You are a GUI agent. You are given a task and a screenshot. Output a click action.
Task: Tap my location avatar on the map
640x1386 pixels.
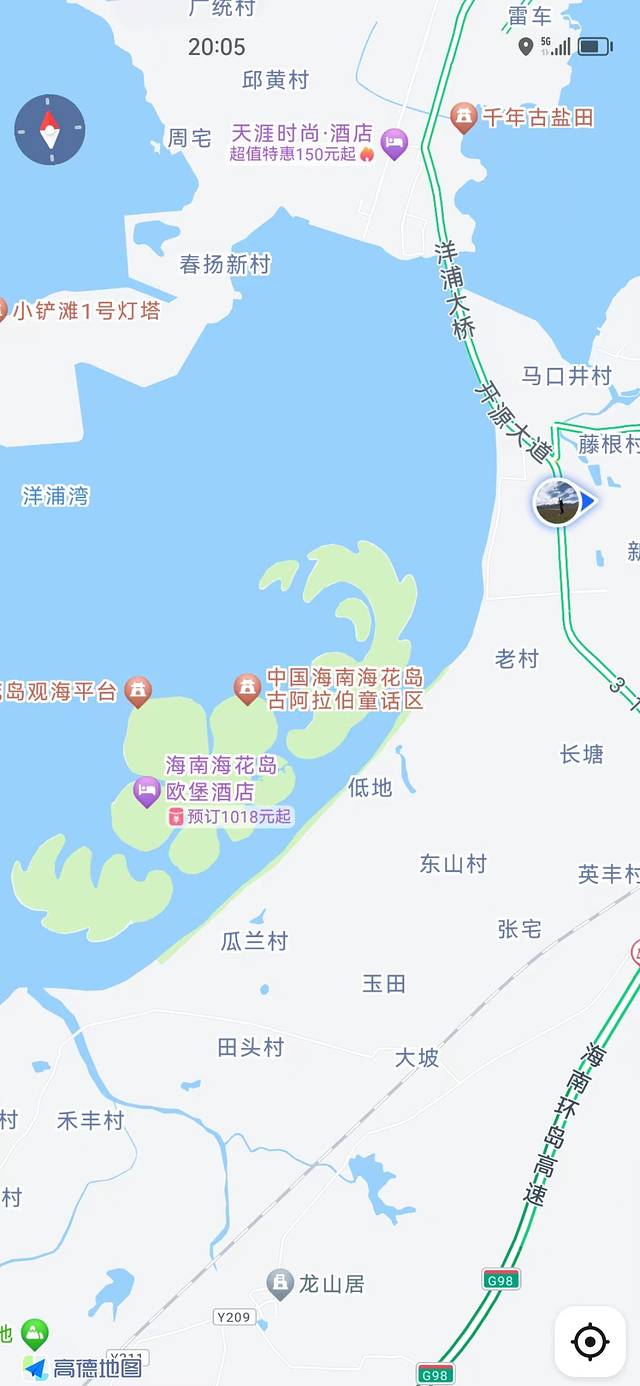[557, 501]
